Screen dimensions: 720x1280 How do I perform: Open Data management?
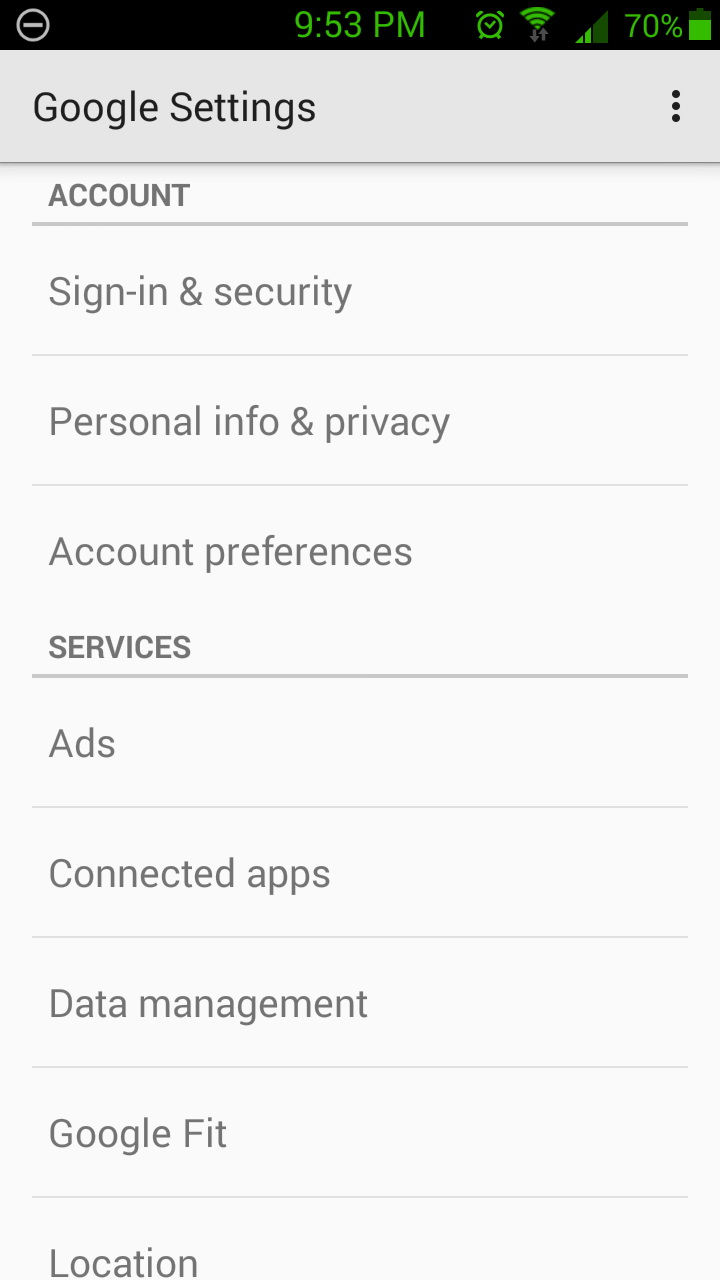360,1004
